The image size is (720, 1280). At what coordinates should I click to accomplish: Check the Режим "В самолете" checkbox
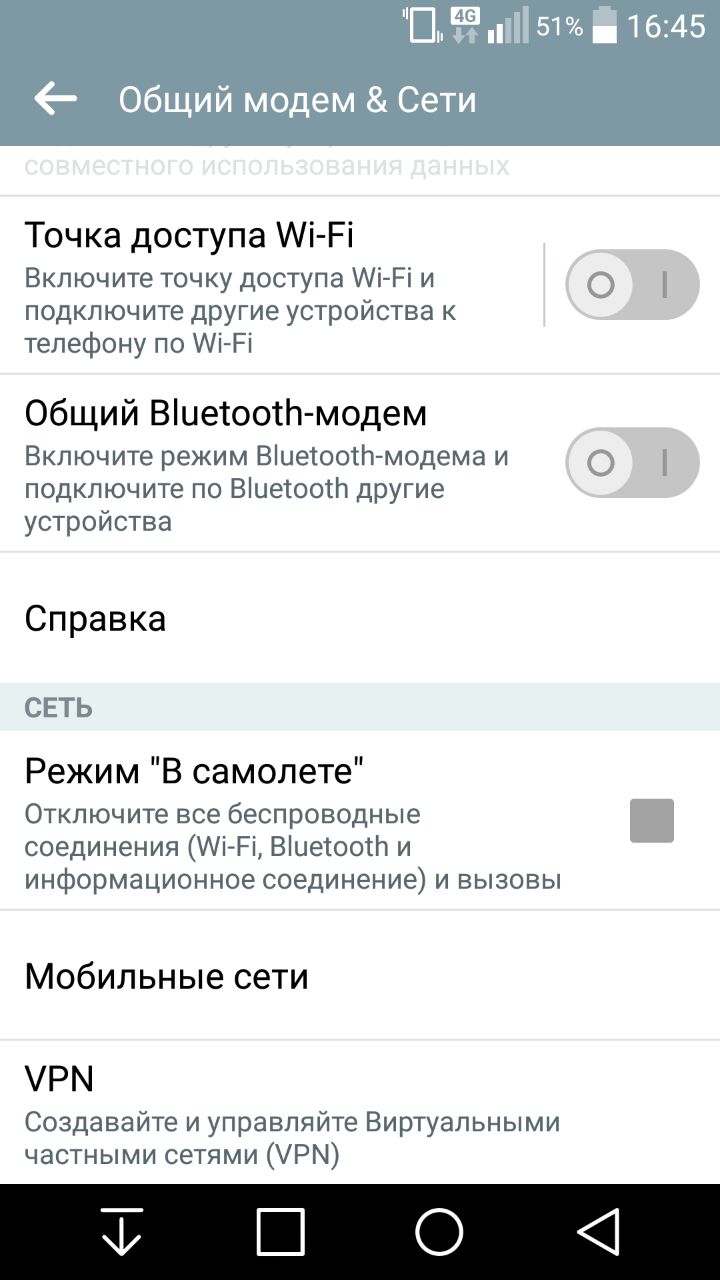[651, 821]
